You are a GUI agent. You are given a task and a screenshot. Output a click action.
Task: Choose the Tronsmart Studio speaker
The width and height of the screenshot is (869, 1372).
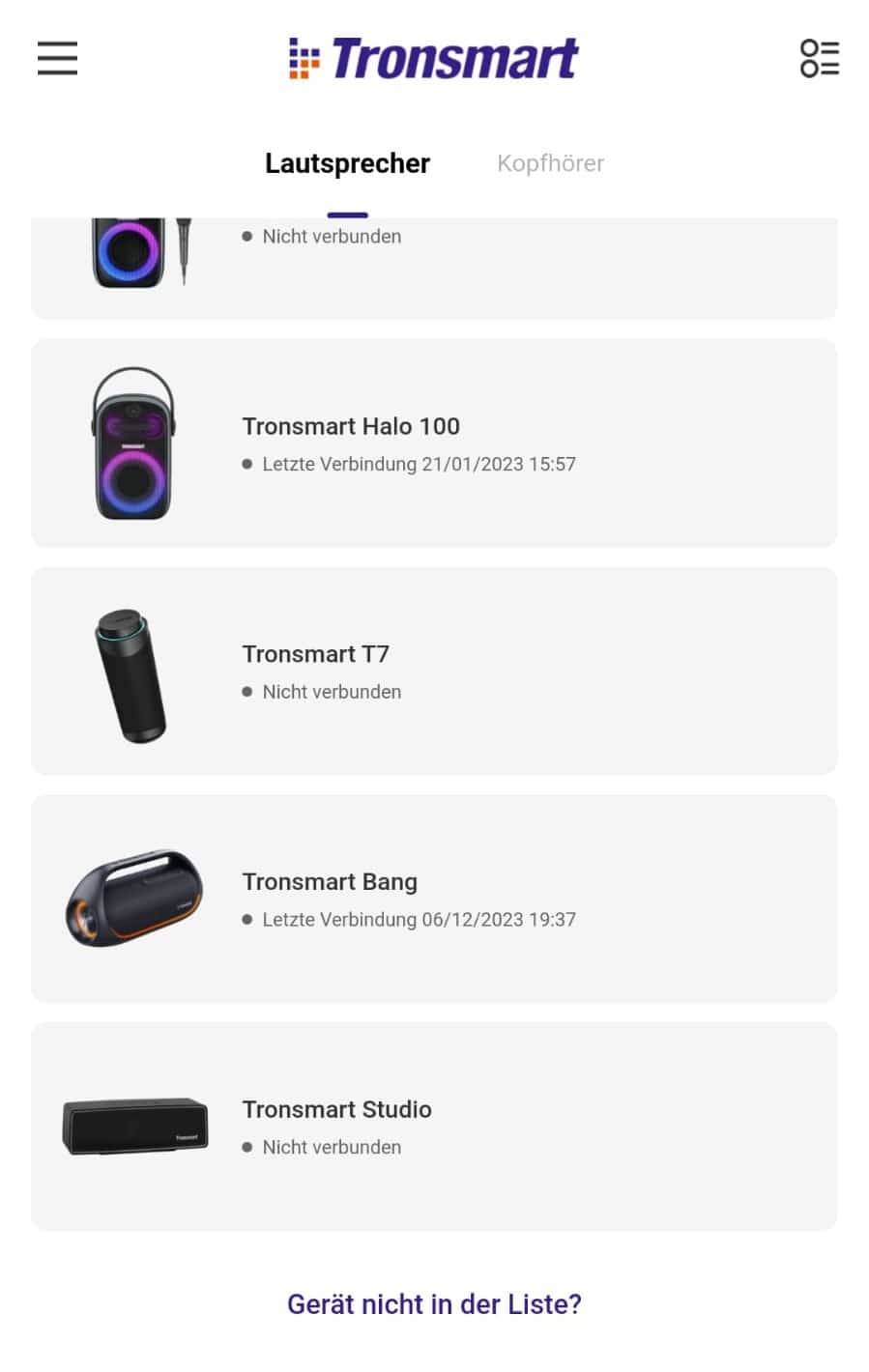[x=434, y=1127]
